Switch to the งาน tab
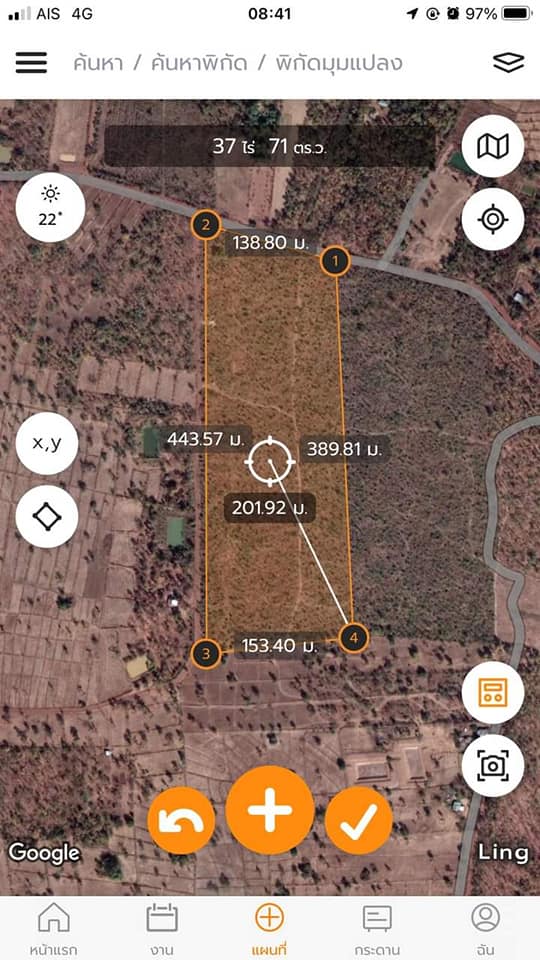 [162, 930]
